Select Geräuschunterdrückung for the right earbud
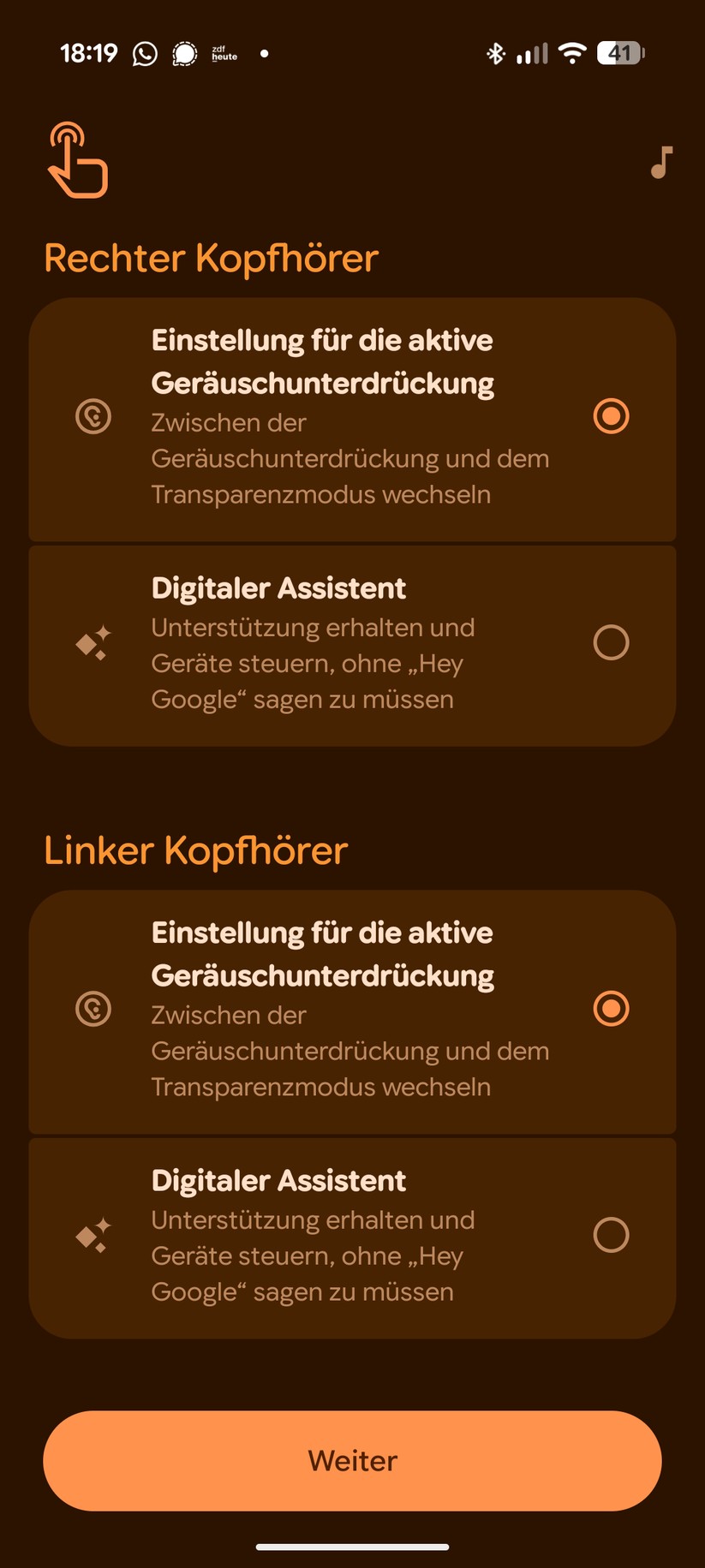The image size is (705, 1568). click(611, 417)
